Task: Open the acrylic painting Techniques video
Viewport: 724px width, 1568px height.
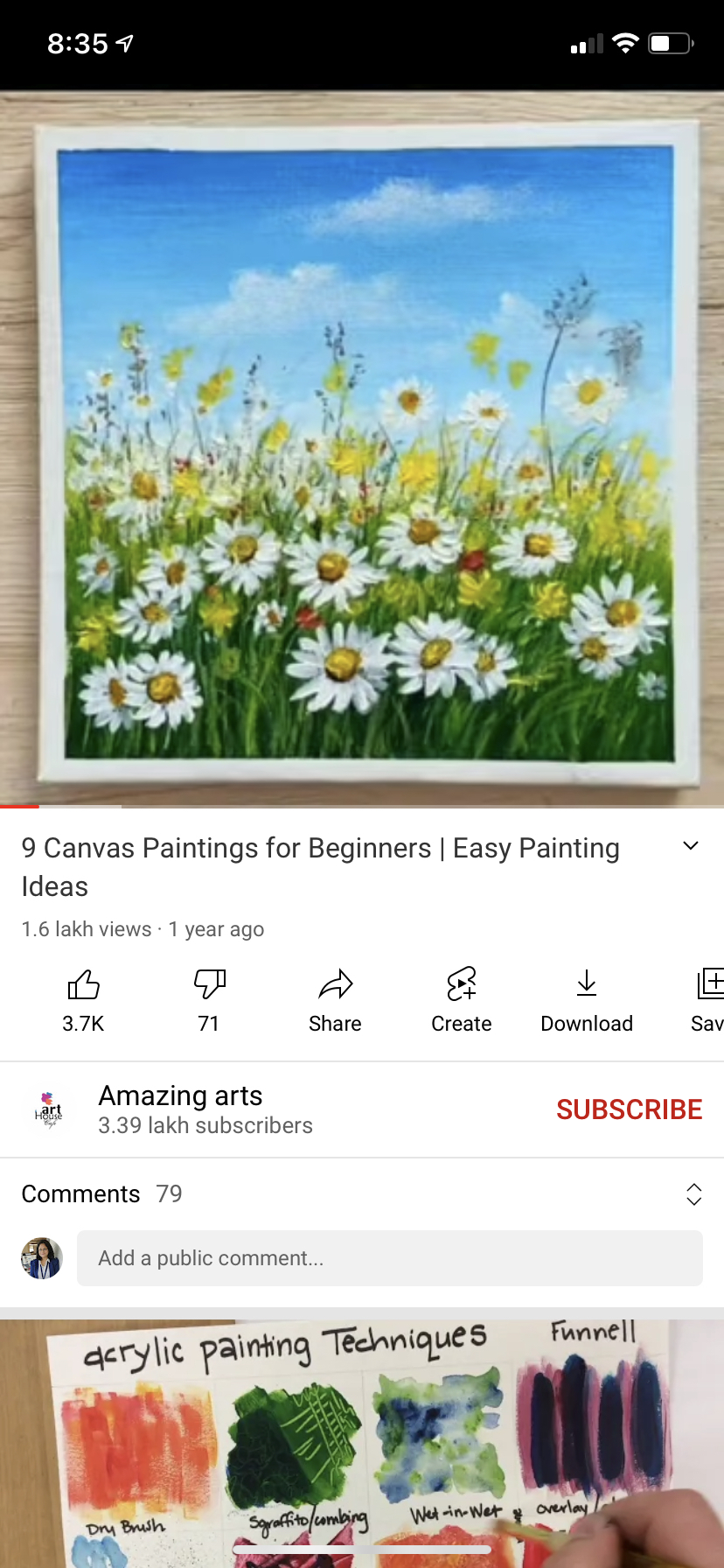Action: coord(362,1444)
